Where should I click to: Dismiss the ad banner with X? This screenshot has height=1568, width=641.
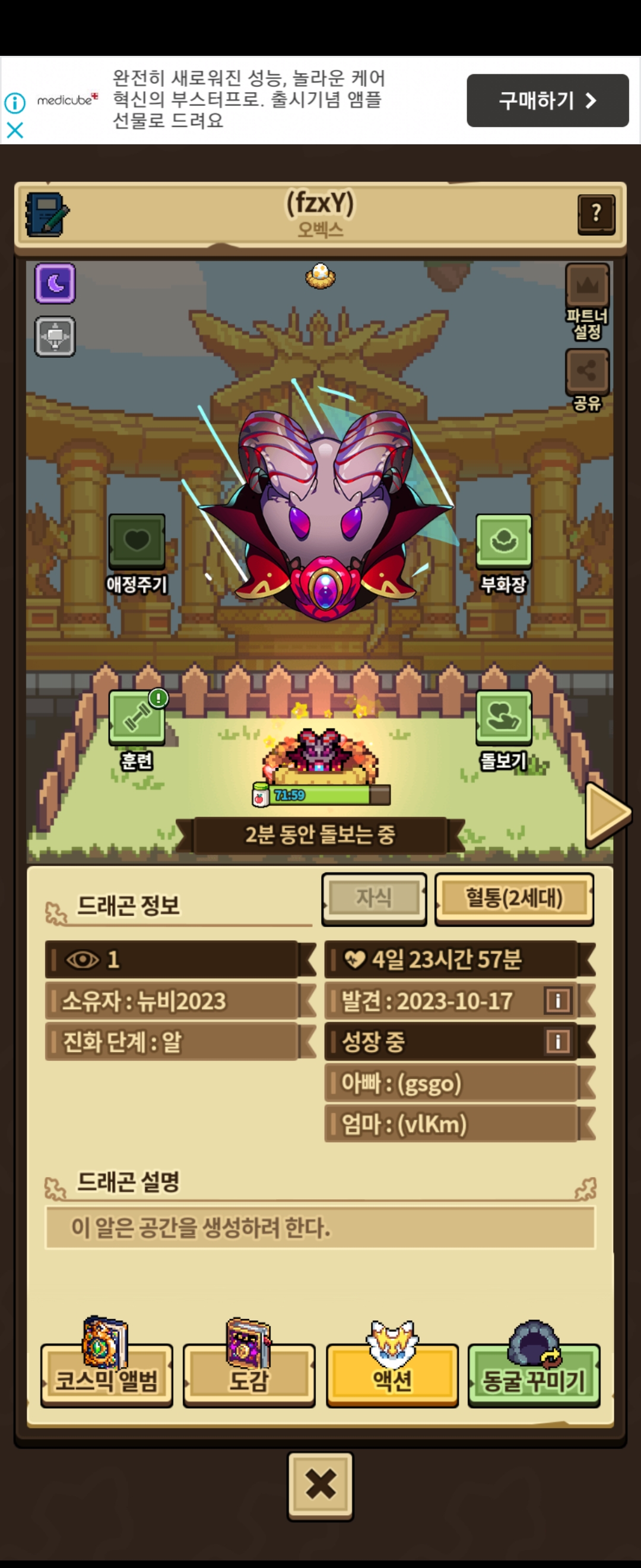[x=15, y=129]
